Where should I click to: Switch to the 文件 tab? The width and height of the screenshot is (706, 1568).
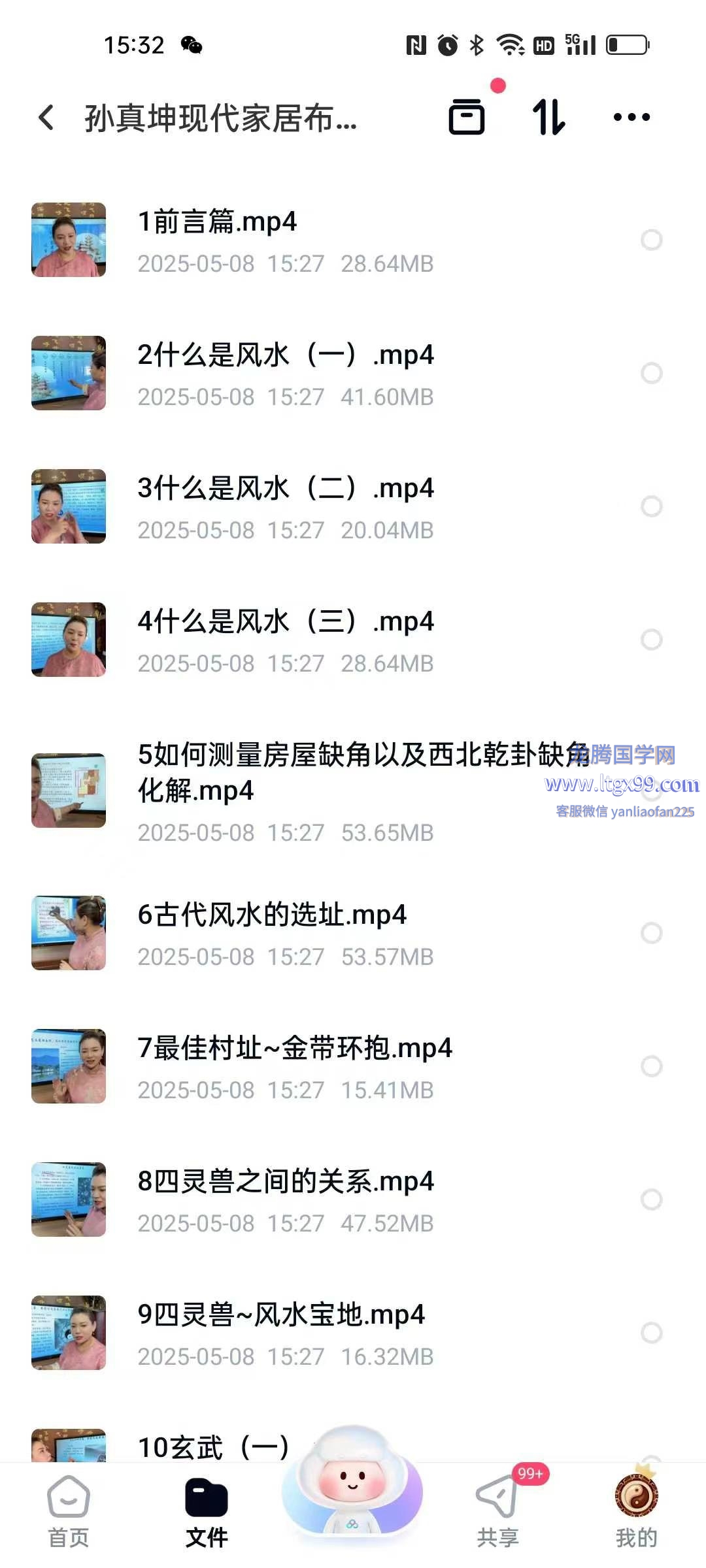tap(207, 1511)
